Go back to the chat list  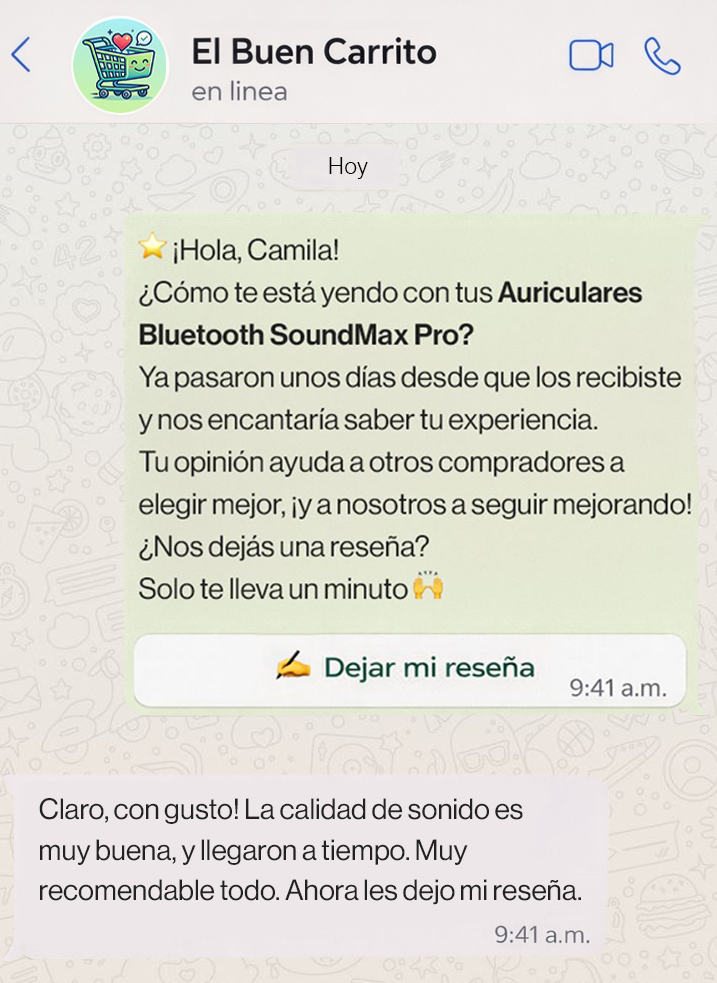21,55
